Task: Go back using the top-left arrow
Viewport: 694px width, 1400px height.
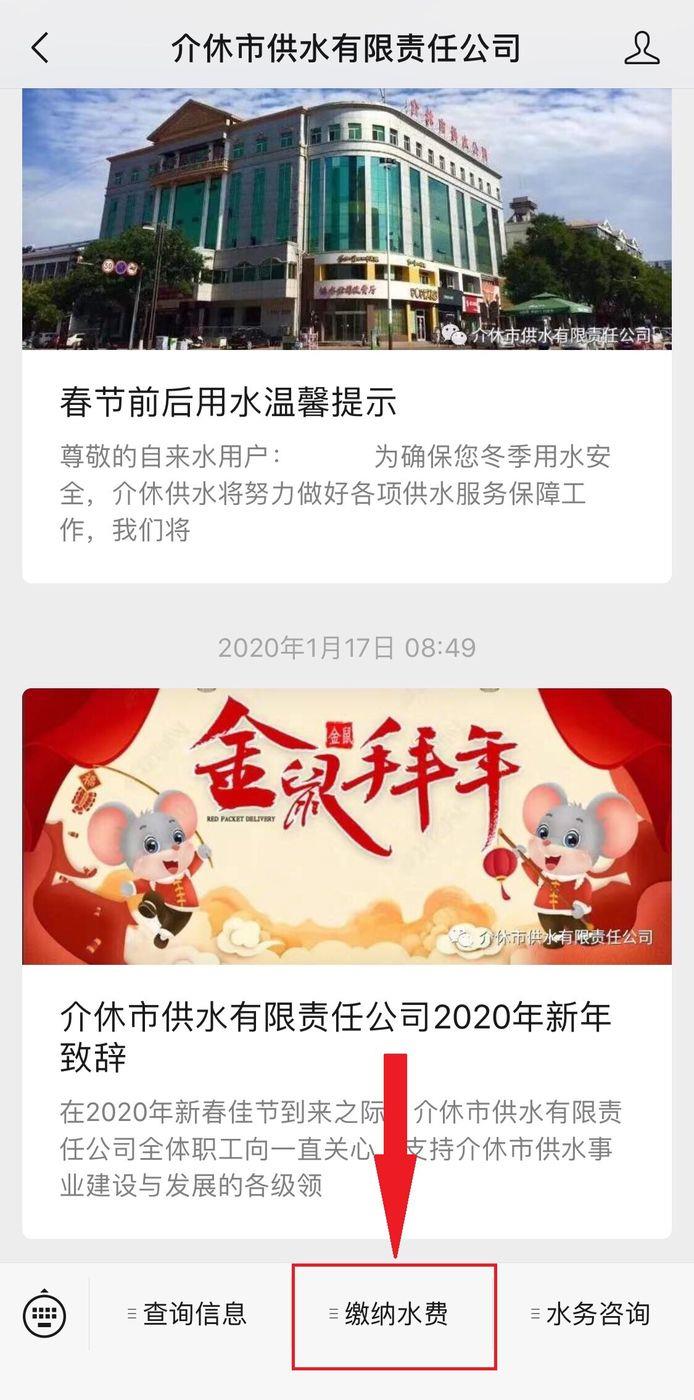Action: tap(40, 48)
